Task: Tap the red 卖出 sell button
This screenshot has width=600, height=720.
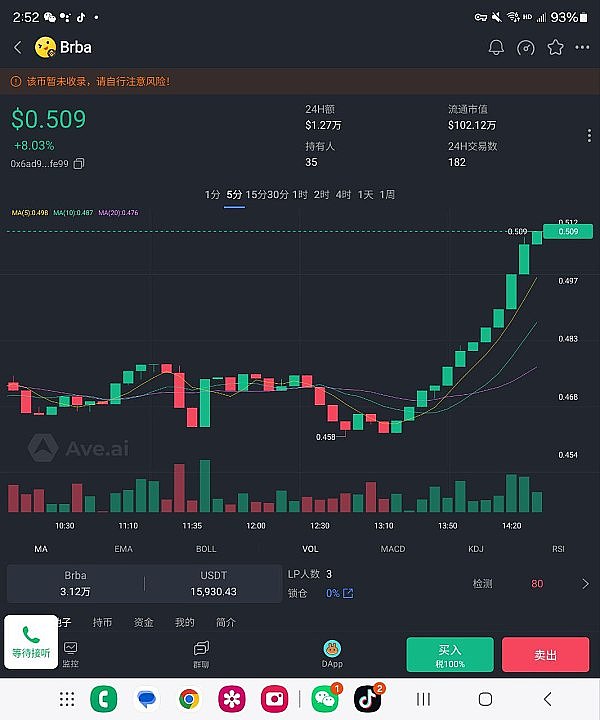Action: coord(545,655)
